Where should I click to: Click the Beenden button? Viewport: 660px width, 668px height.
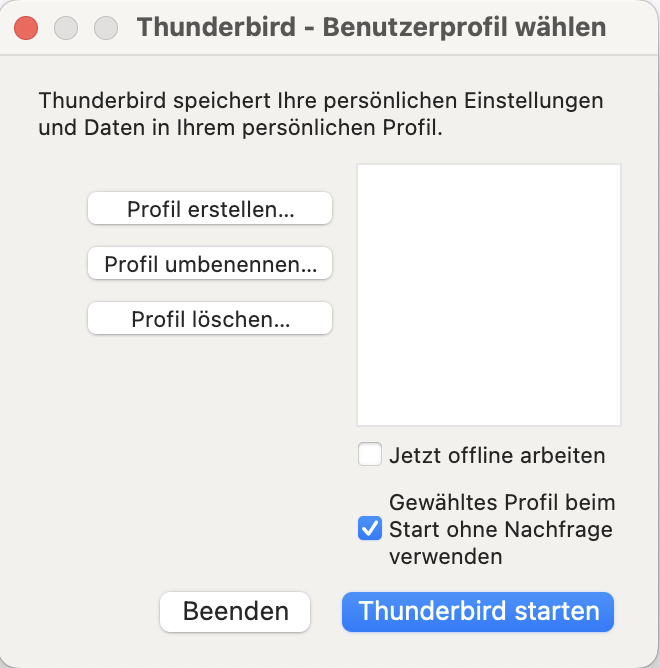[x=235, y=611]
